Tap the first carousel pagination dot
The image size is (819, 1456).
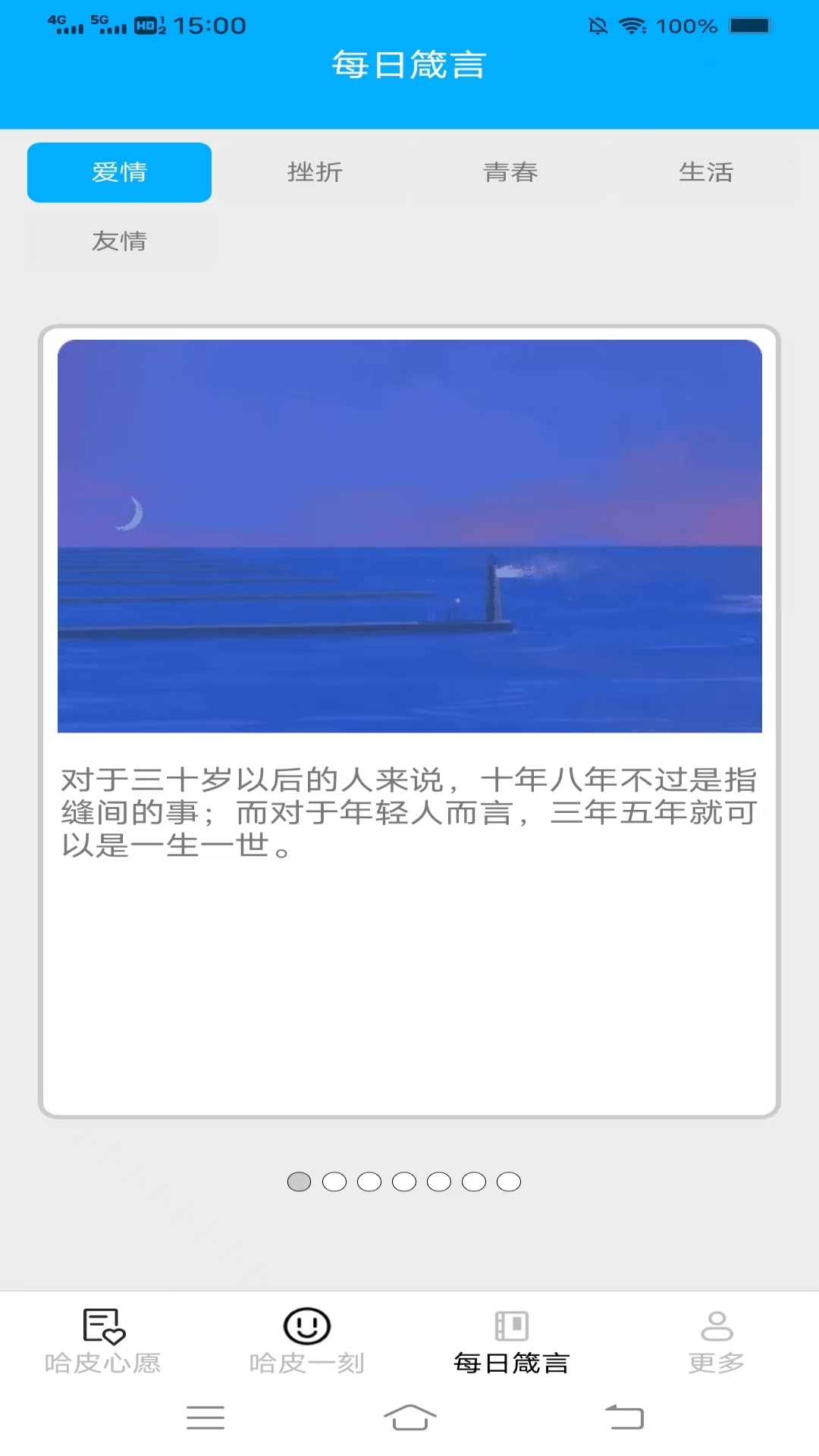point(300,1181)
